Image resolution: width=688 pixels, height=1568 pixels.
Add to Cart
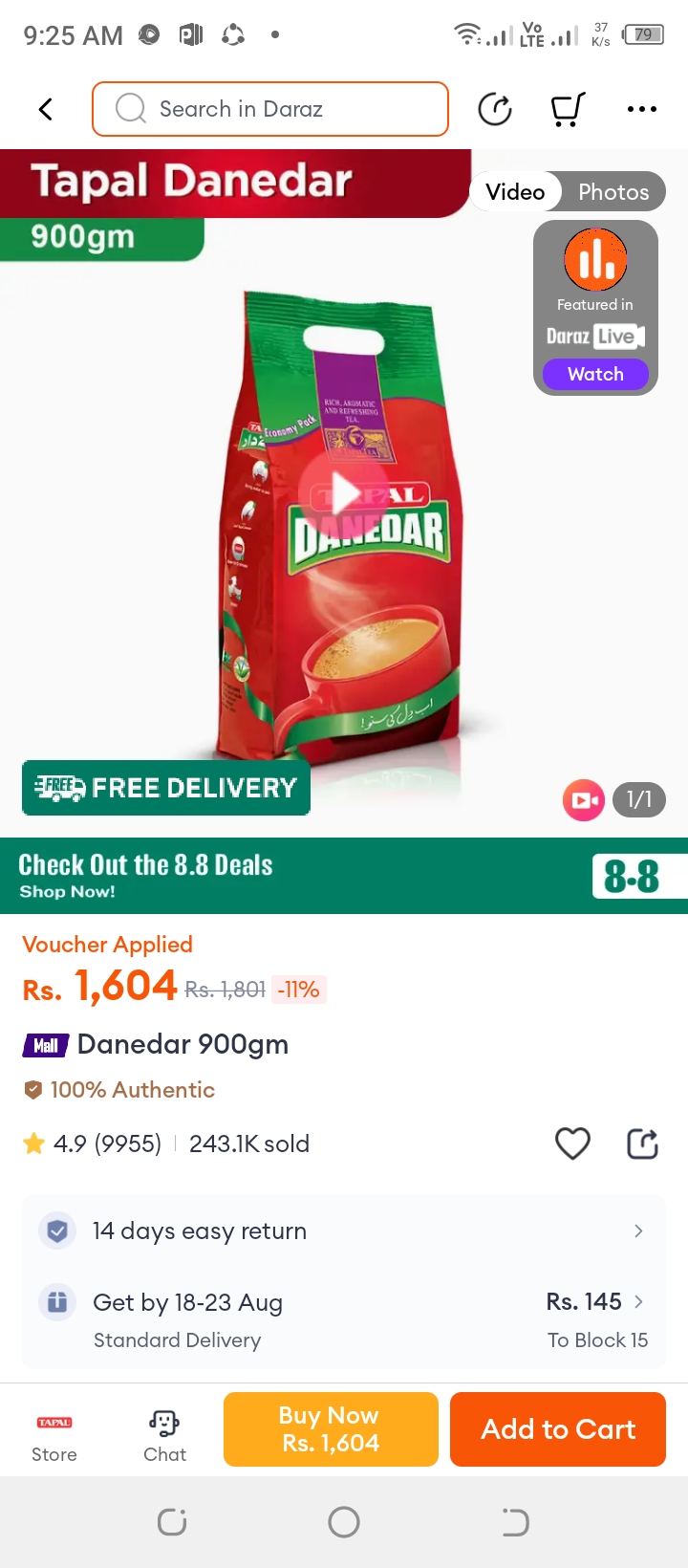click(x=557, y=1429)
